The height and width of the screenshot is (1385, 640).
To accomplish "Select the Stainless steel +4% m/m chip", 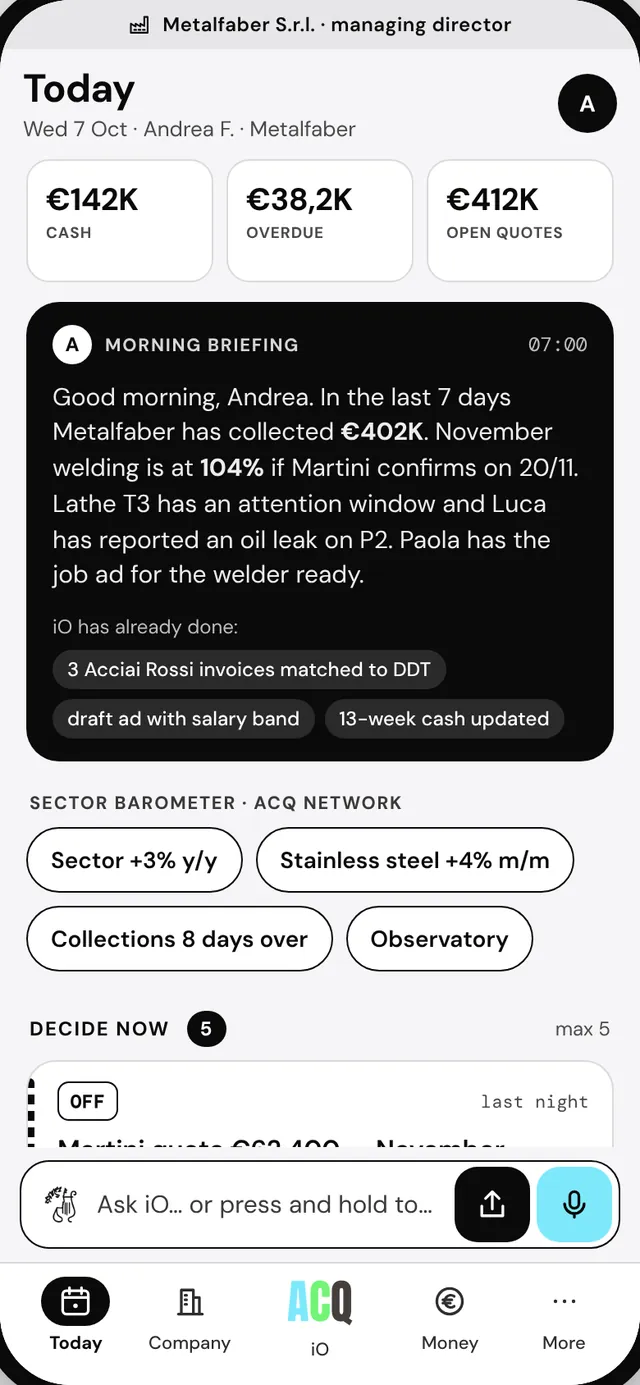I will tap(415, 860).
